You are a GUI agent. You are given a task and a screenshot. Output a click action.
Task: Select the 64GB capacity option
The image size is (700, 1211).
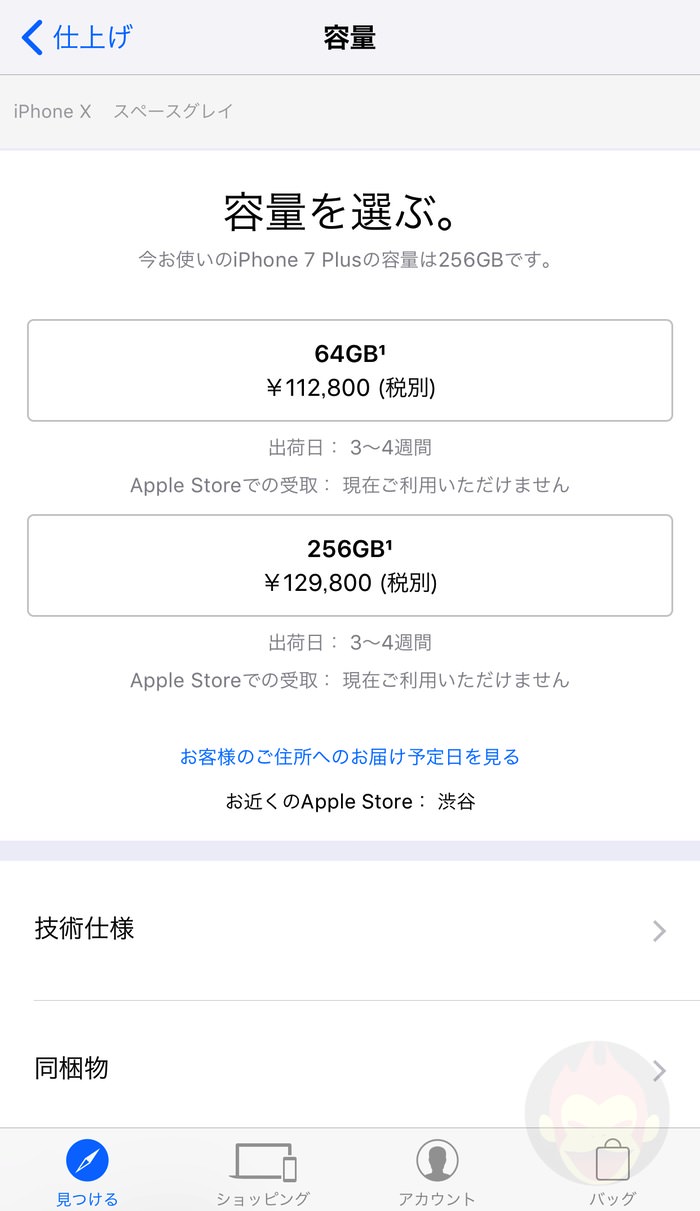(350, 371)
